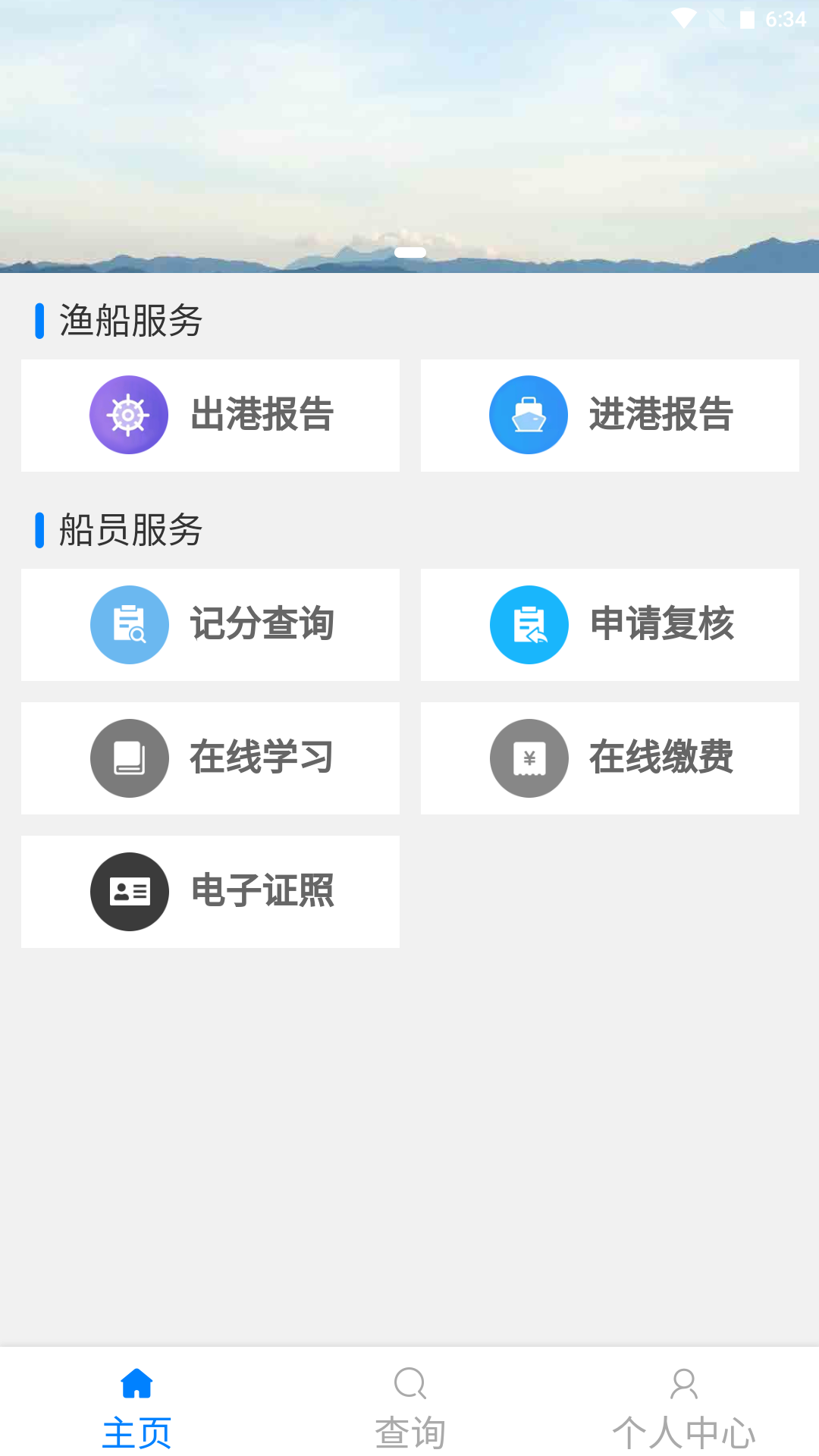
Task: Select the 进港报告 ship arrival icon
Action: (x=529, y=415)
